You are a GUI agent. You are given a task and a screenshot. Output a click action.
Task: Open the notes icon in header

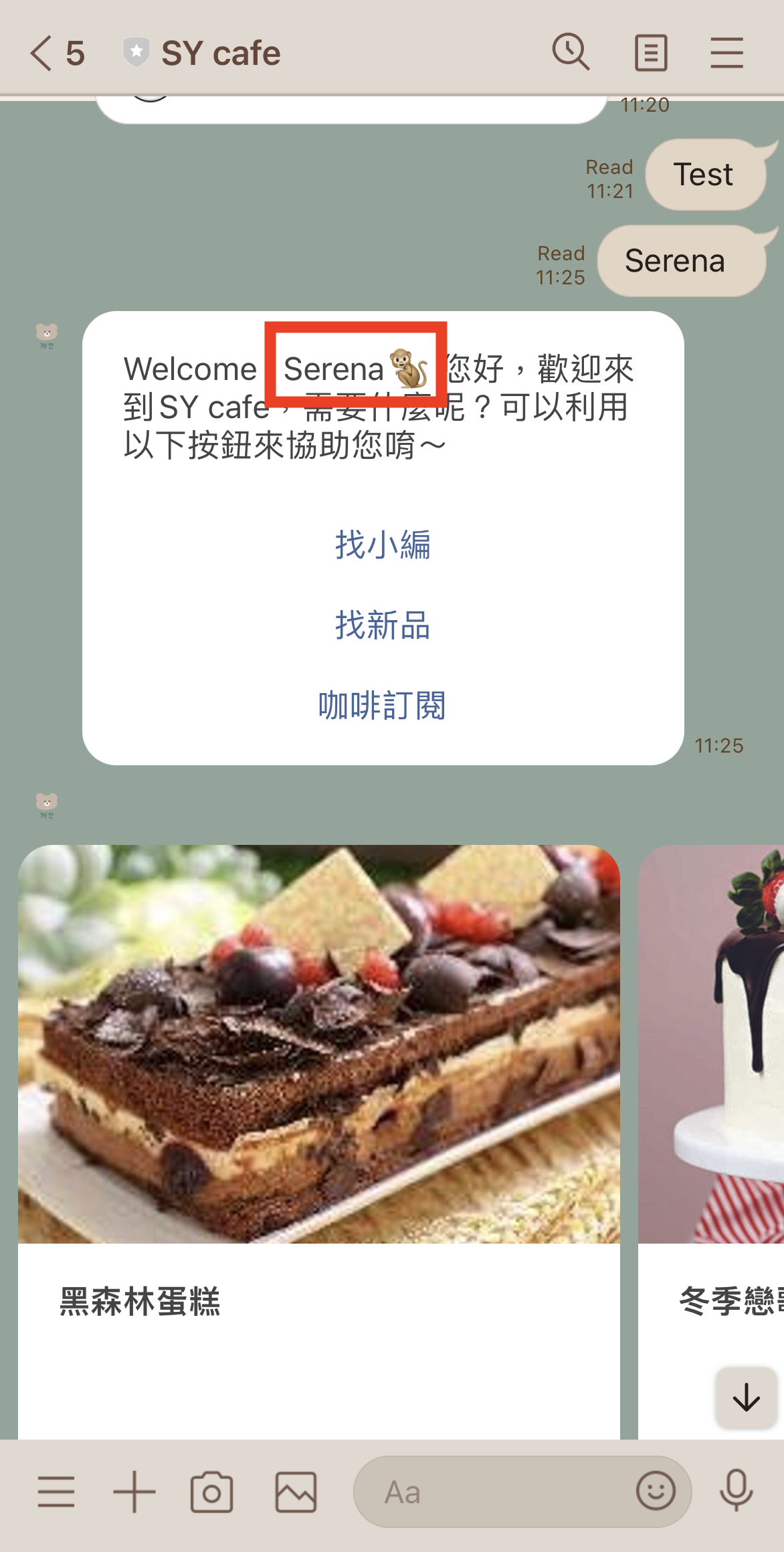point(651,53)
